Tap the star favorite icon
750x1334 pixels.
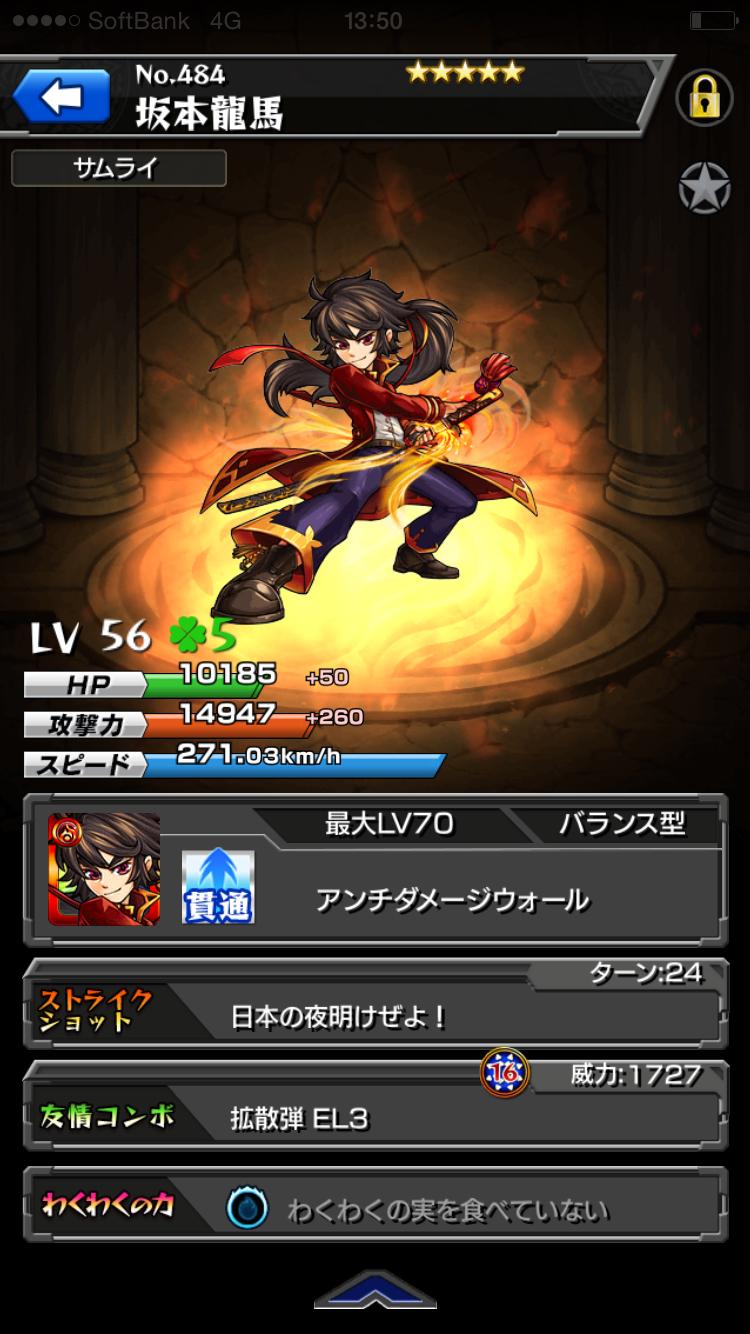click(704, 187)
